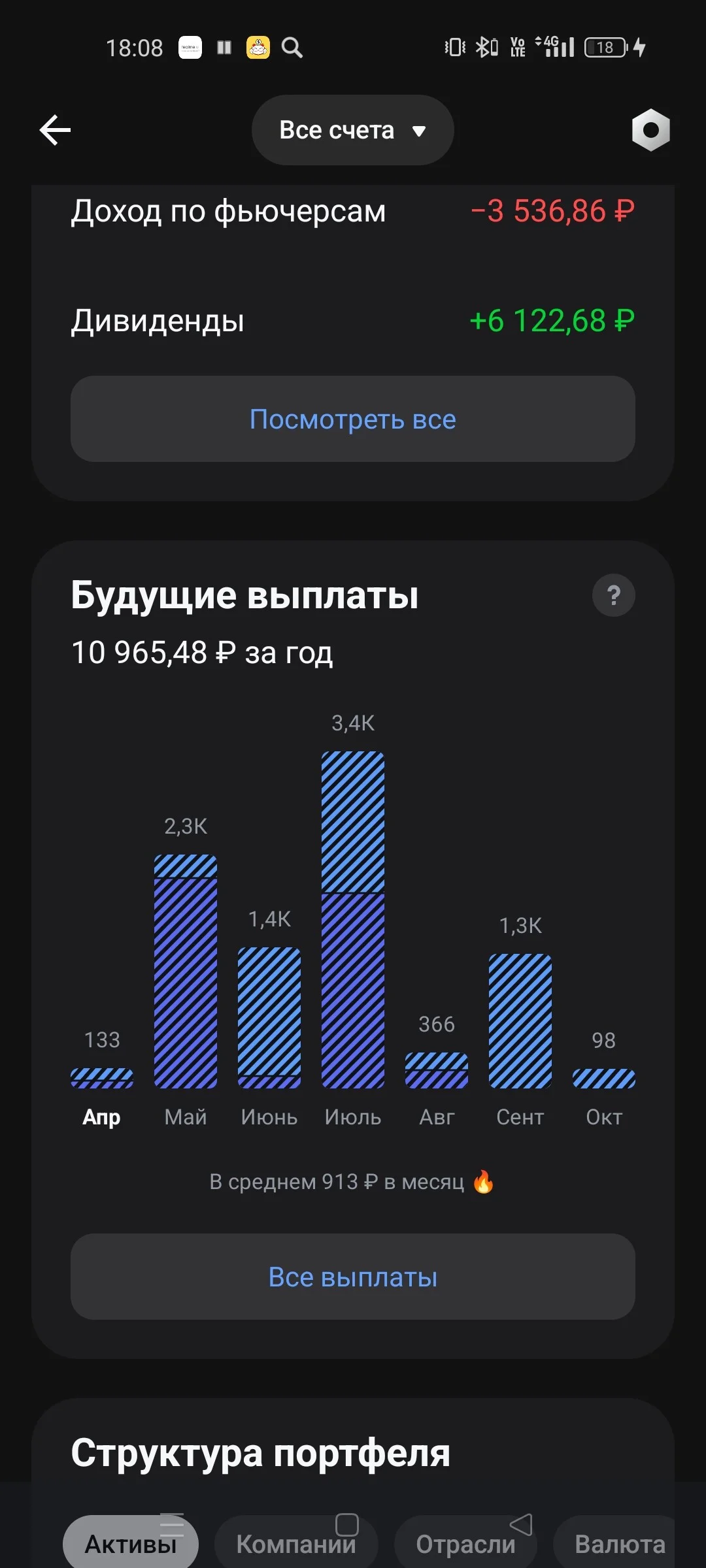Select the Апр bar in the chart
This screenshot has width=706, height=1568.
102,1078
